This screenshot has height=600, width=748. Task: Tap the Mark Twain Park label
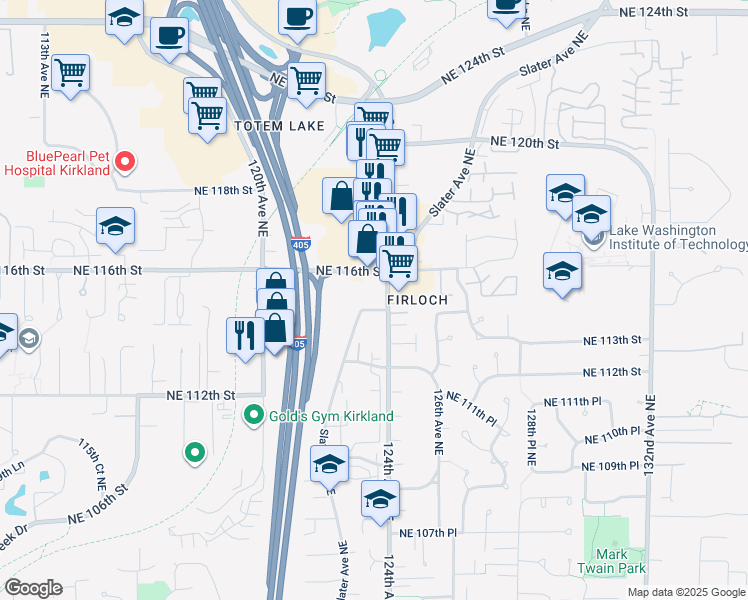(611, 561)
